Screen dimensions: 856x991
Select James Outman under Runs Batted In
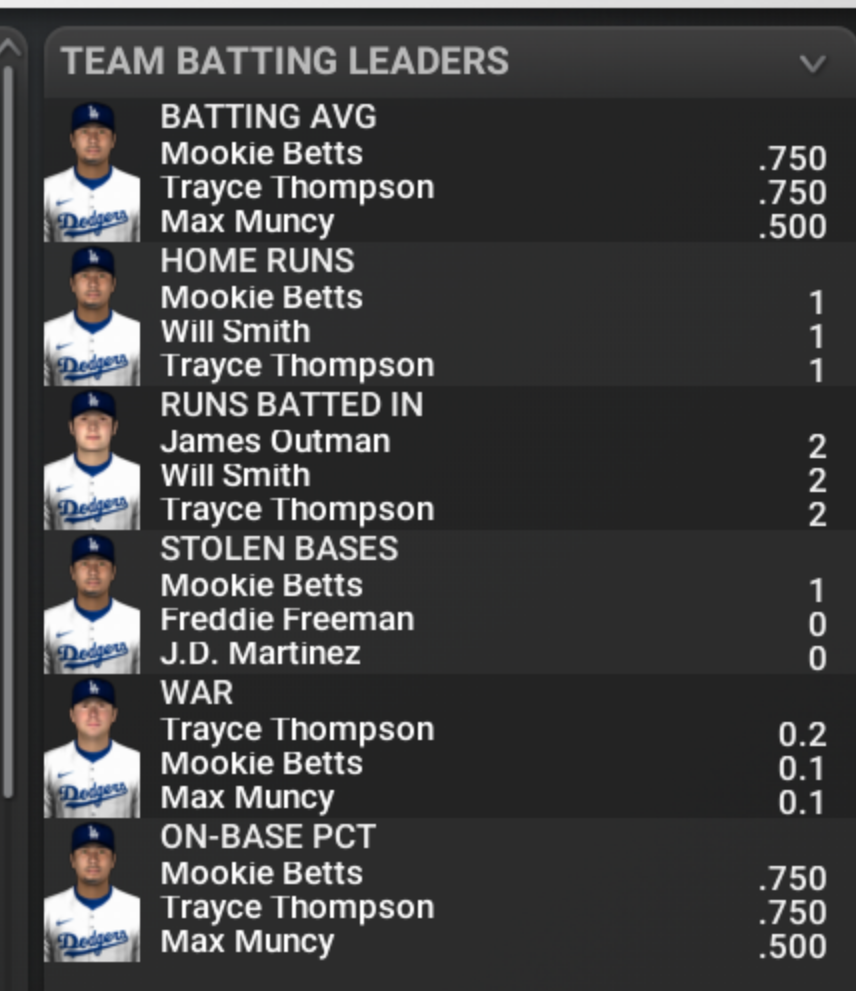[275, 441]
